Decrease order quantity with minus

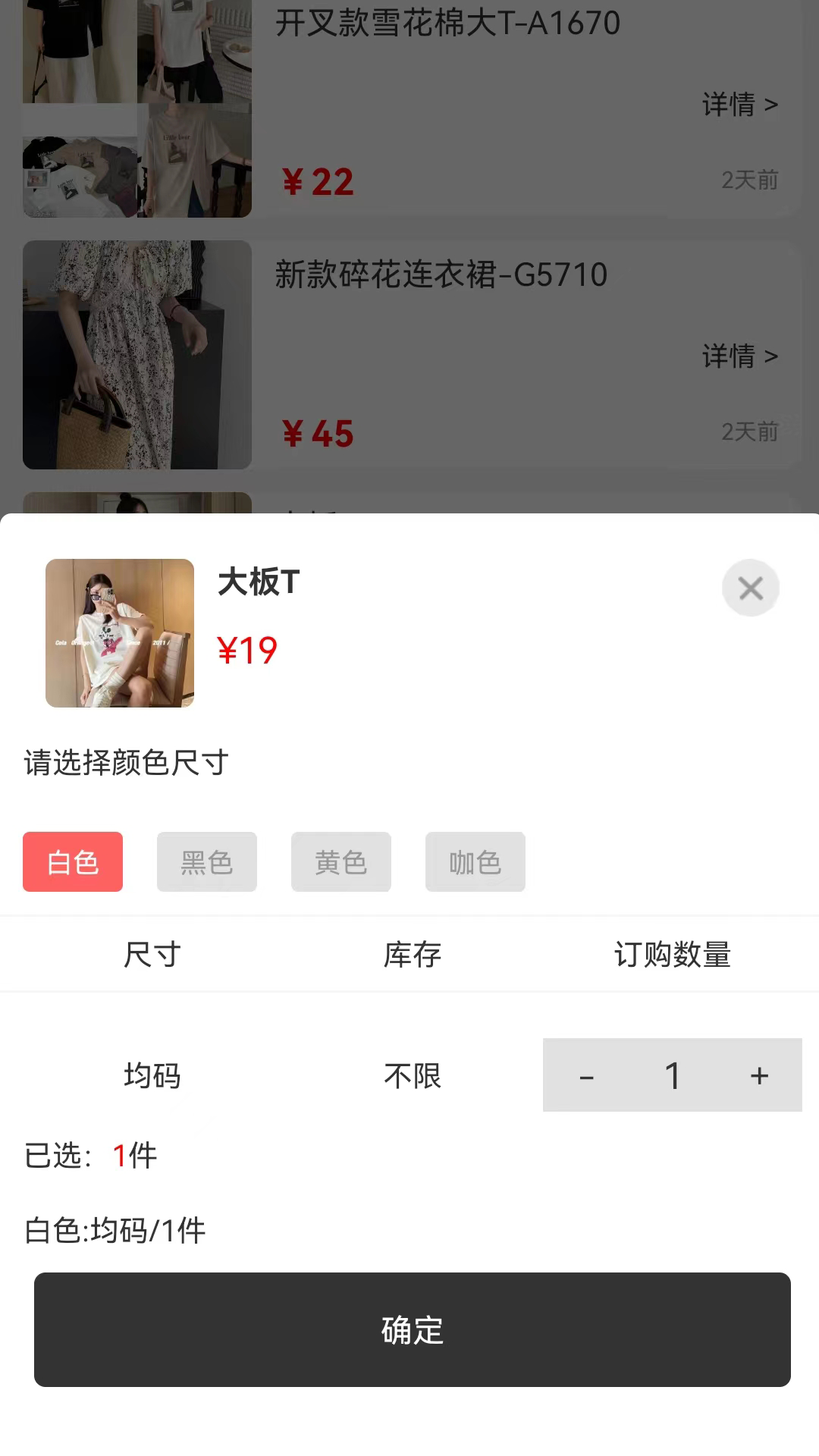(x=586, y=1075)
